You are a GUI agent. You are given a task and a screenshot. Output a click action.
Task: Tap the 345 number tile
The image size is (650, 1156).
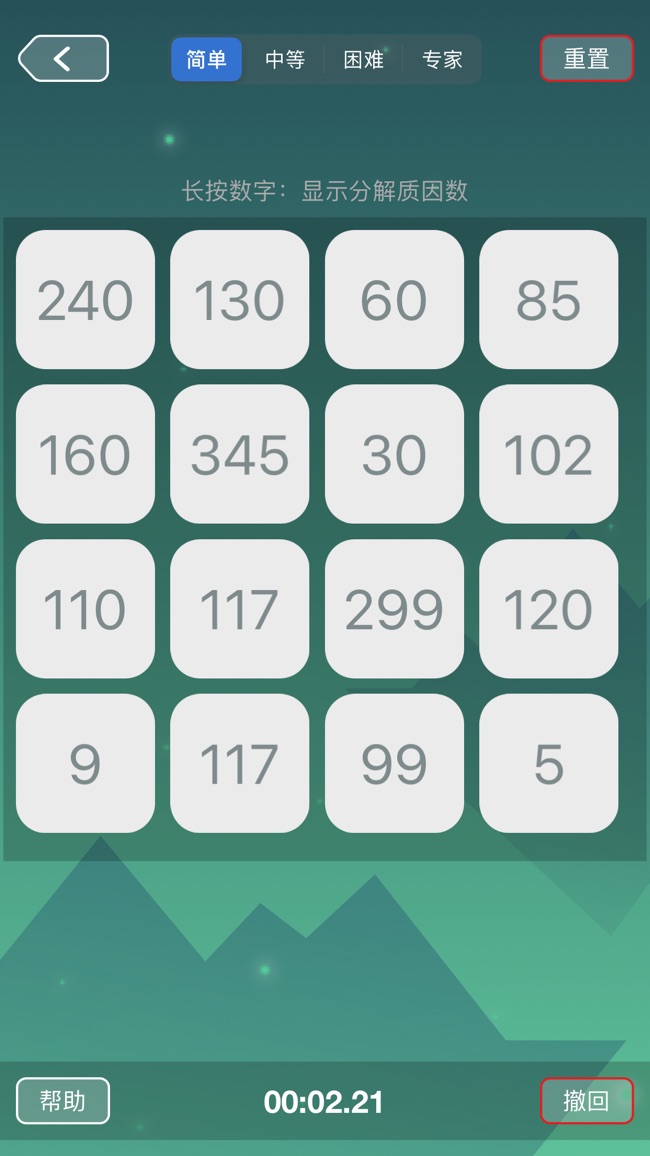[240, 455]
